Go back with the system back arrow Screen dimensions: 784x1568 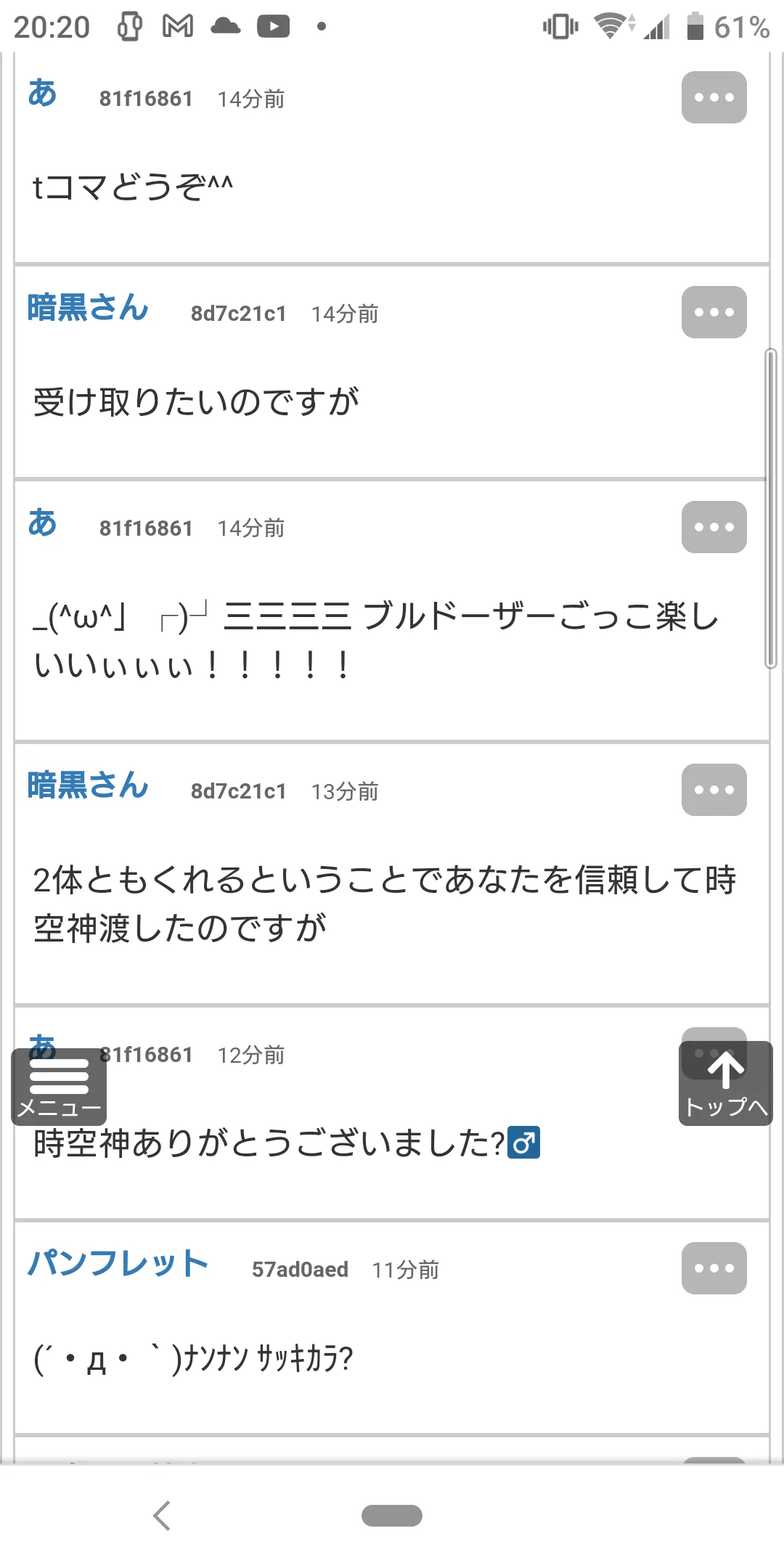coord(162,1516)
